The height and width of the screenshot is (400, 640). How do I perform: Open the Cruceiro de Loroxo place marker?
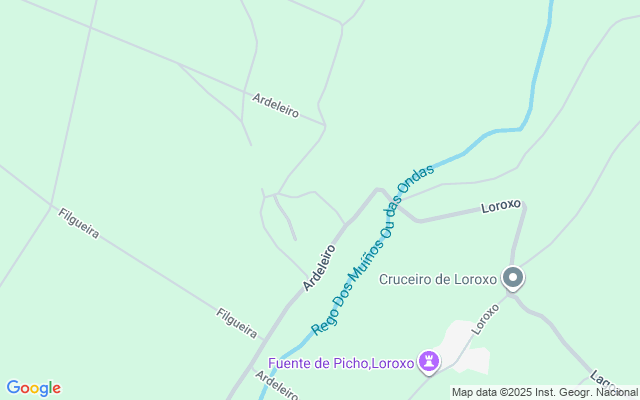513,278
